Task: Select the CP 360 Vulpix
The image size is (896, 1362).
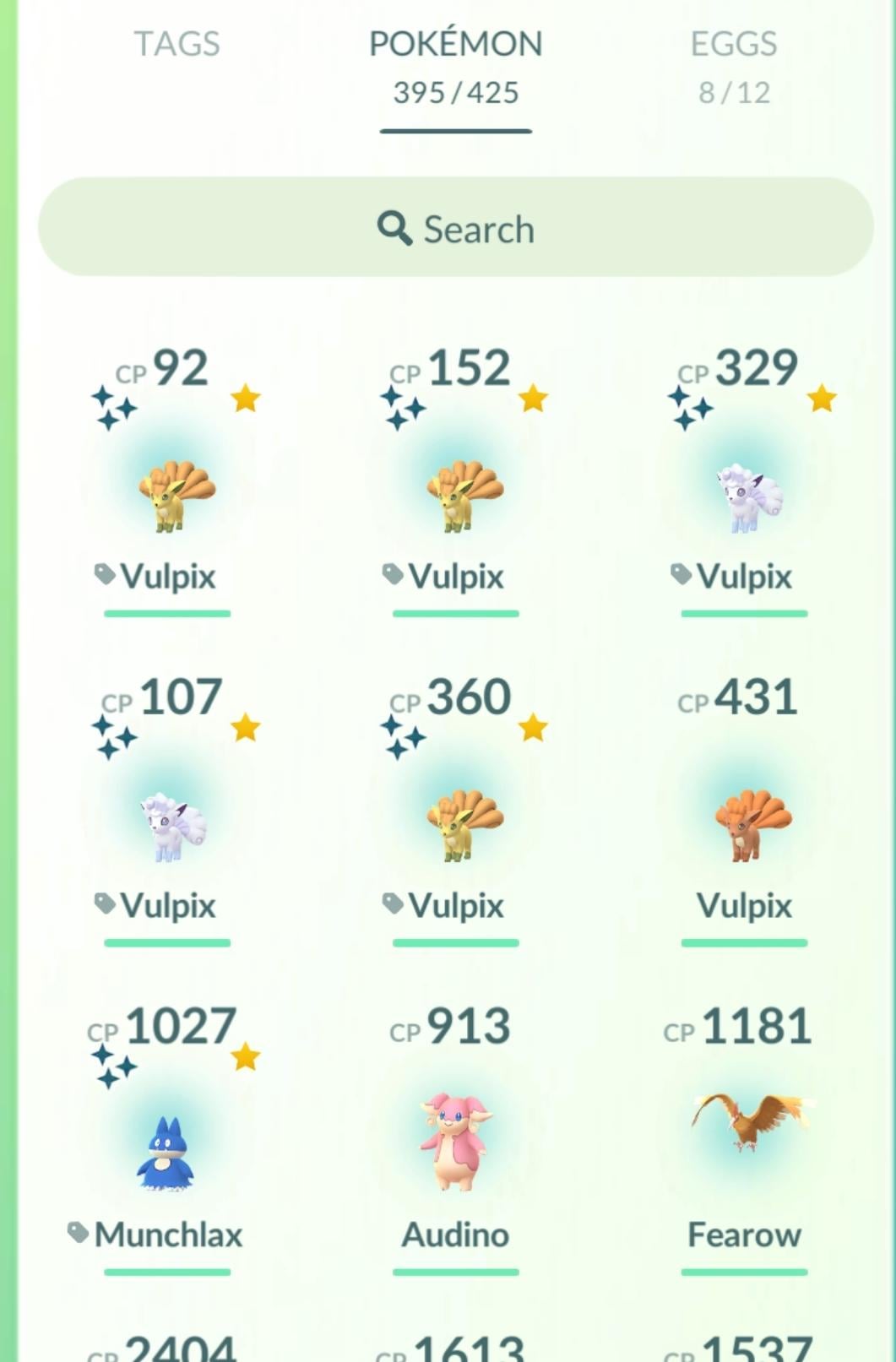Action: point(464,824)
